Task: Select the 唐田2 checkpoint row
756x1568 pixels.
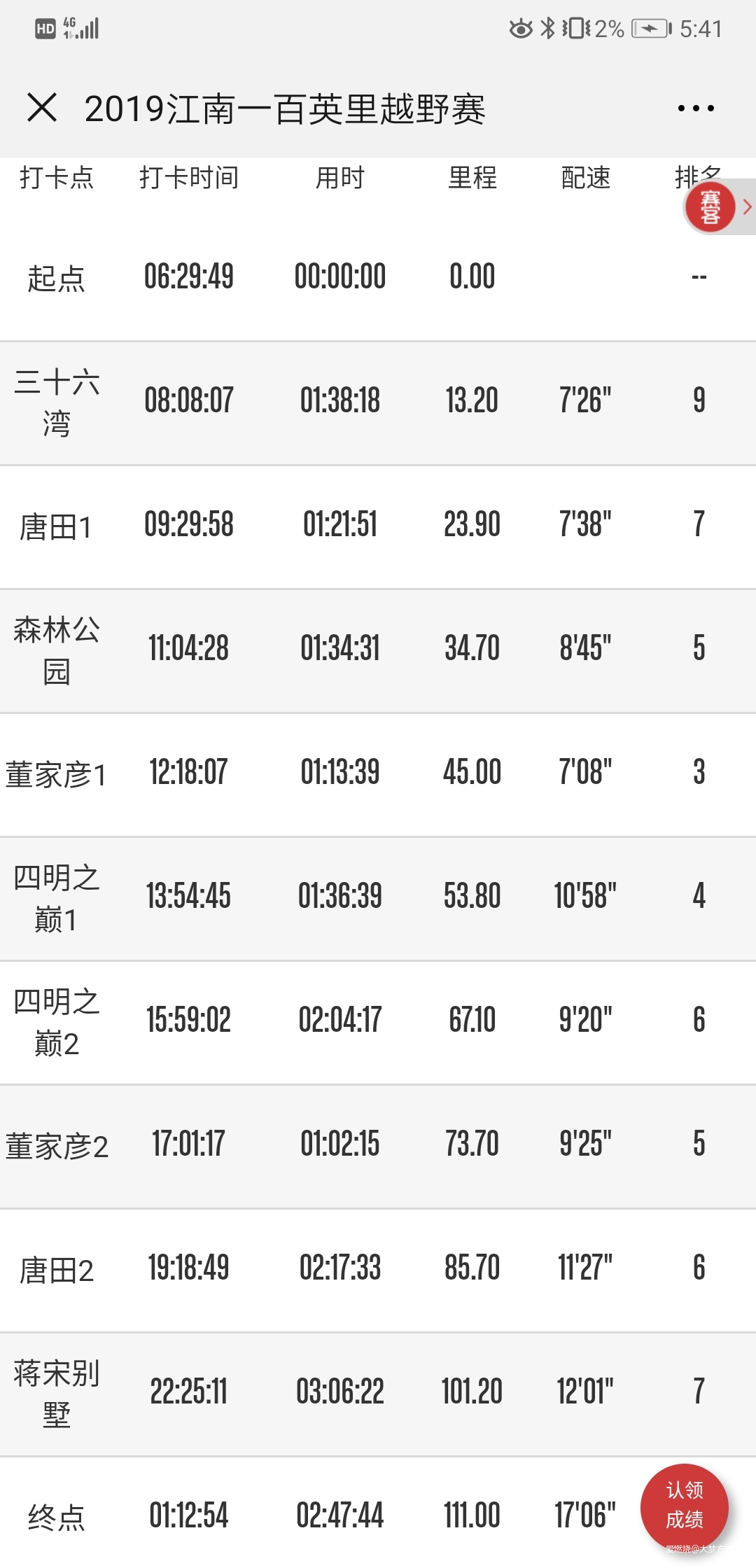Action: (x=378, y=1267)
